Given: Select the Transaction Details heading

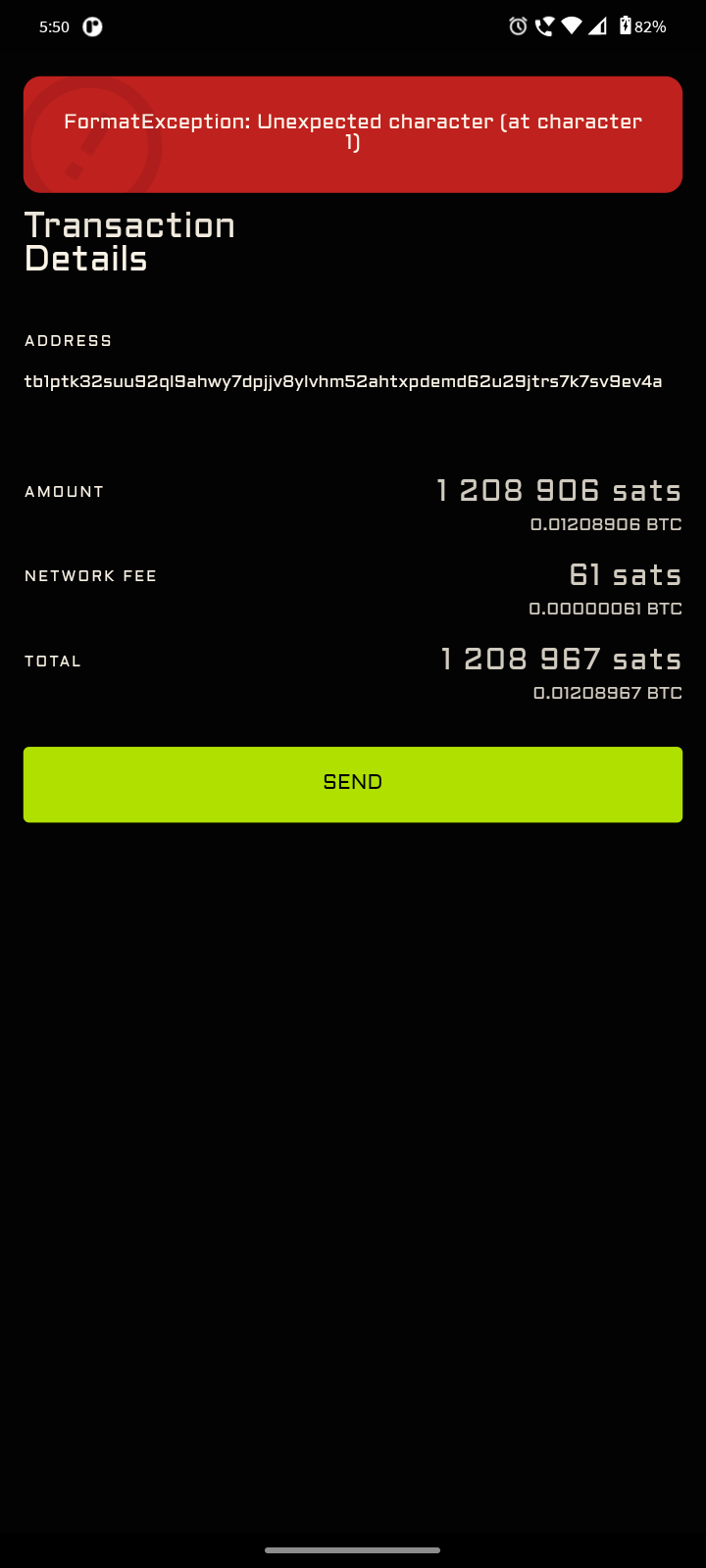Looking at the screenshot, I should pos(129,242).
